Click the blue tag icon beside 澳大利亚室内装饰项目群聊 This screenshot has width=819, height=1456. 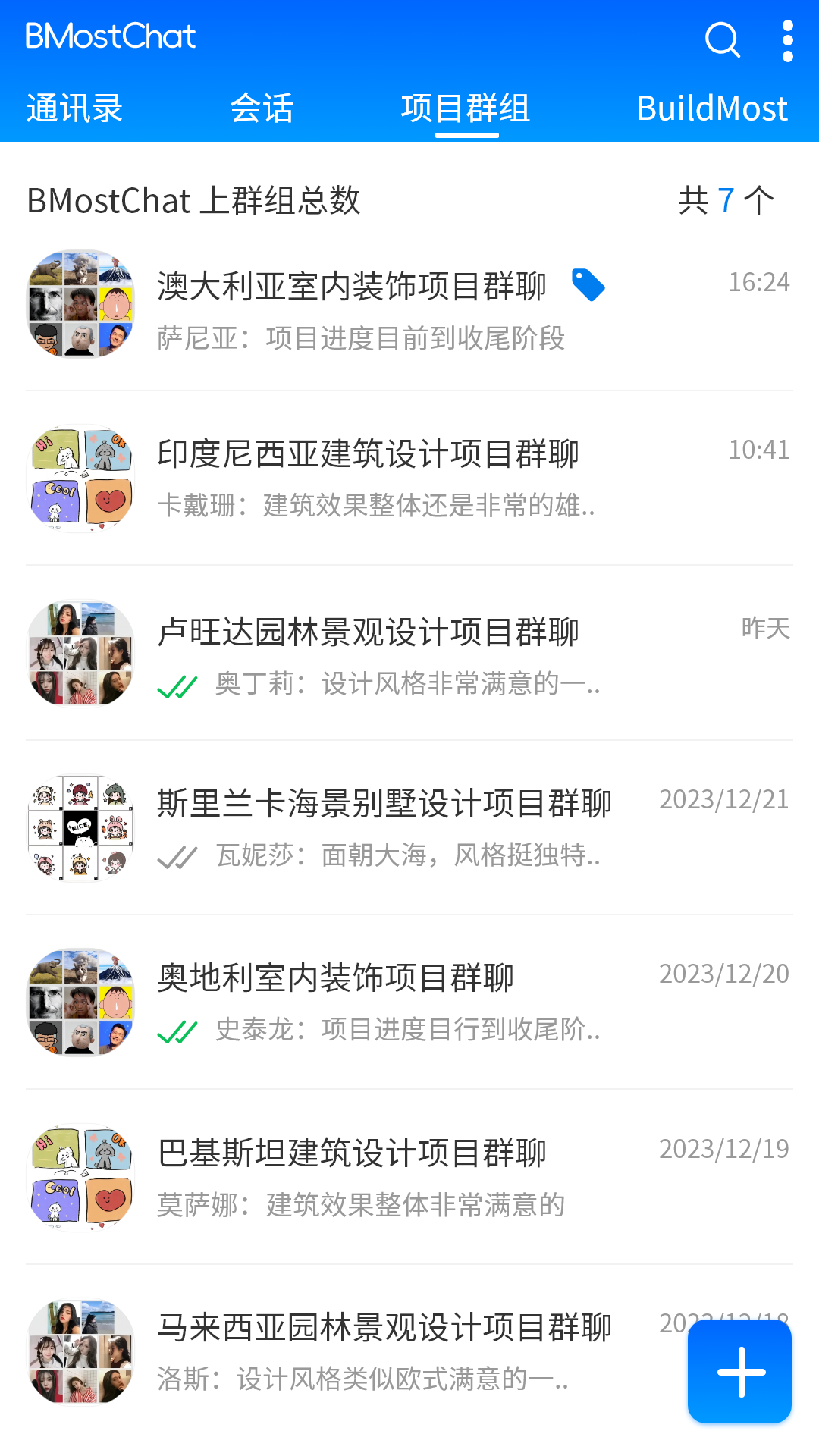coord(590,287)
